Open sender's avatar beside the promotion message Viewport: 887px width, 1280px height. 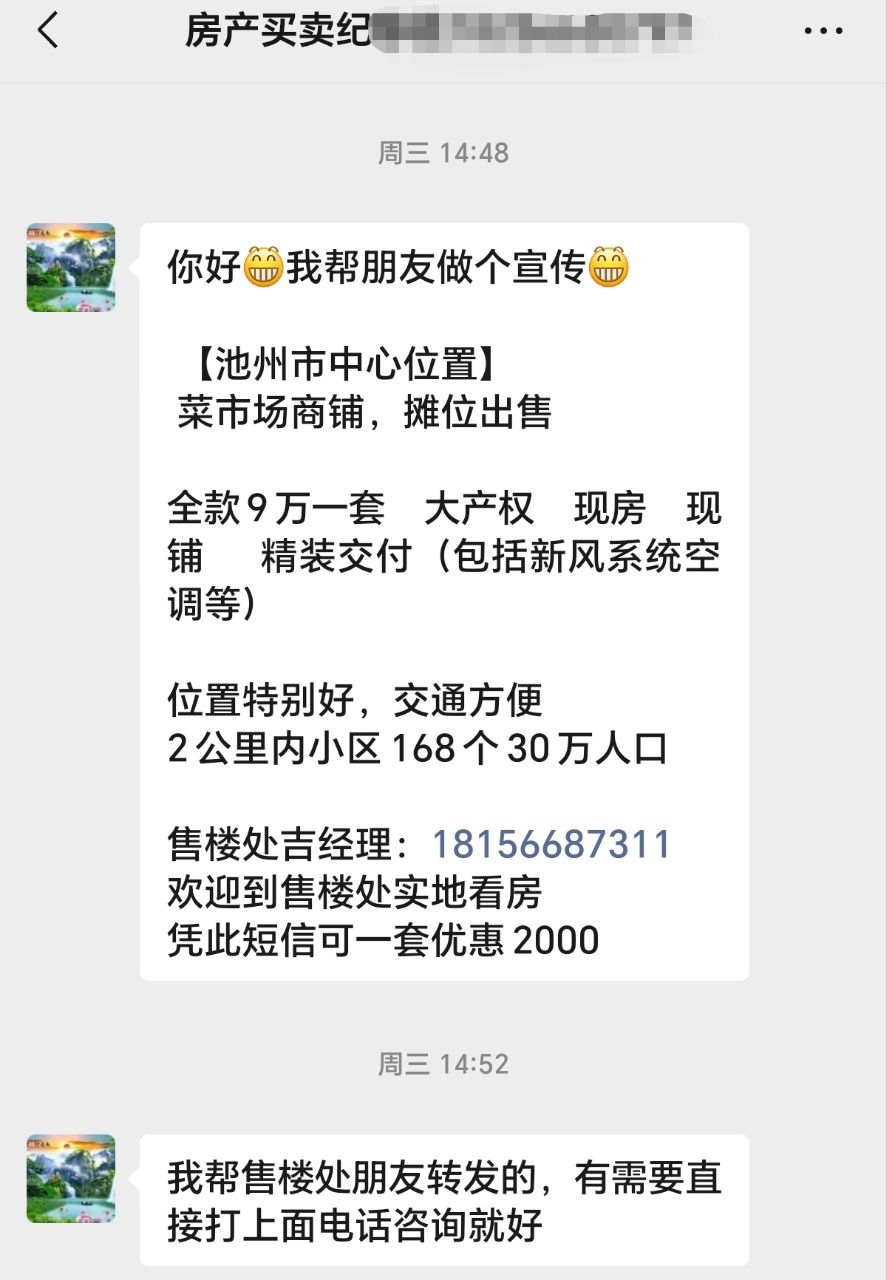(x=71, y=268)
